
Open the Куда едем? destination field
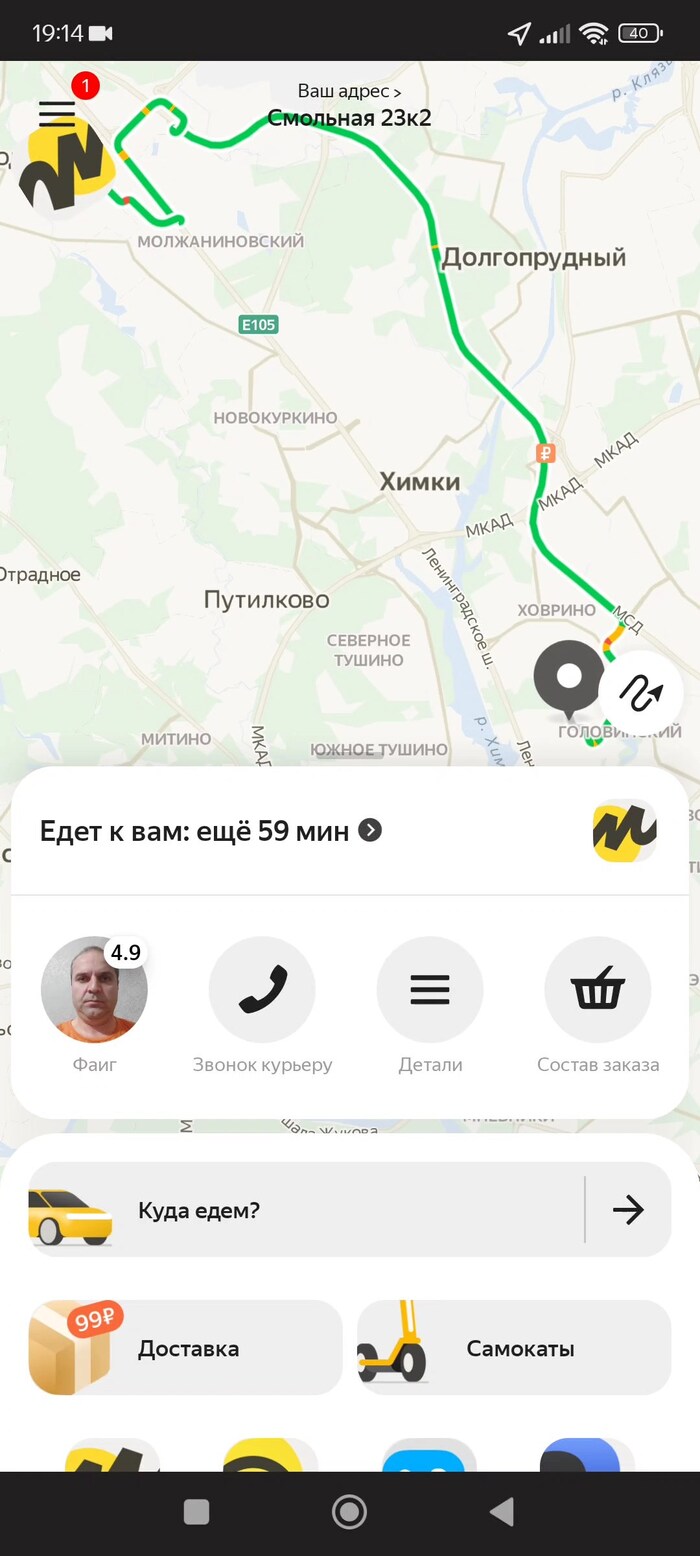point(300,1210)
